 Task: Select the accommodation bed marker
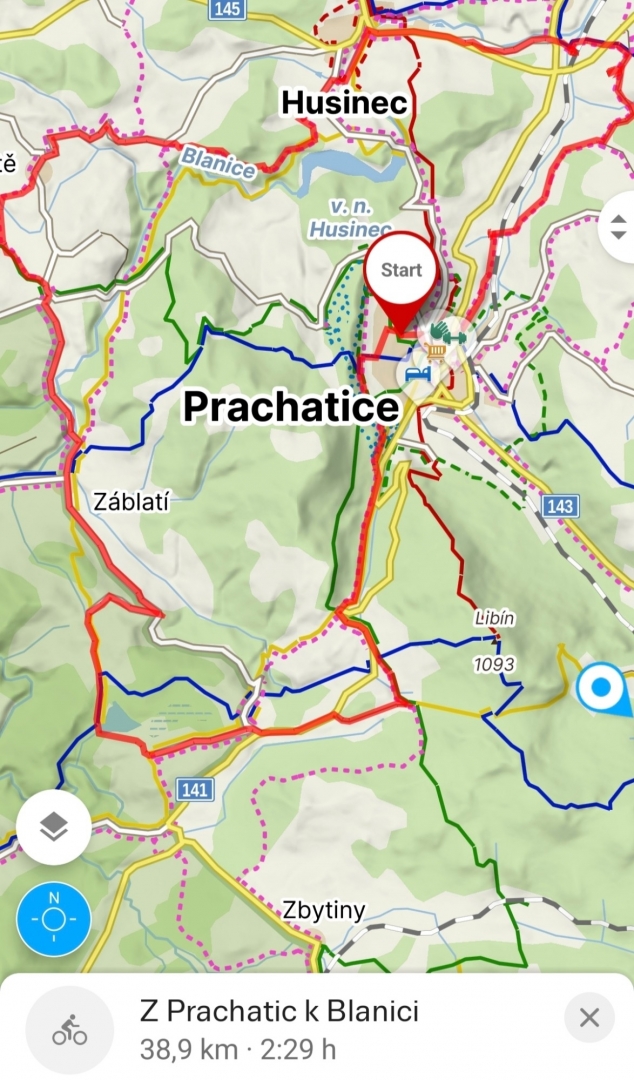tap(418, 374)
